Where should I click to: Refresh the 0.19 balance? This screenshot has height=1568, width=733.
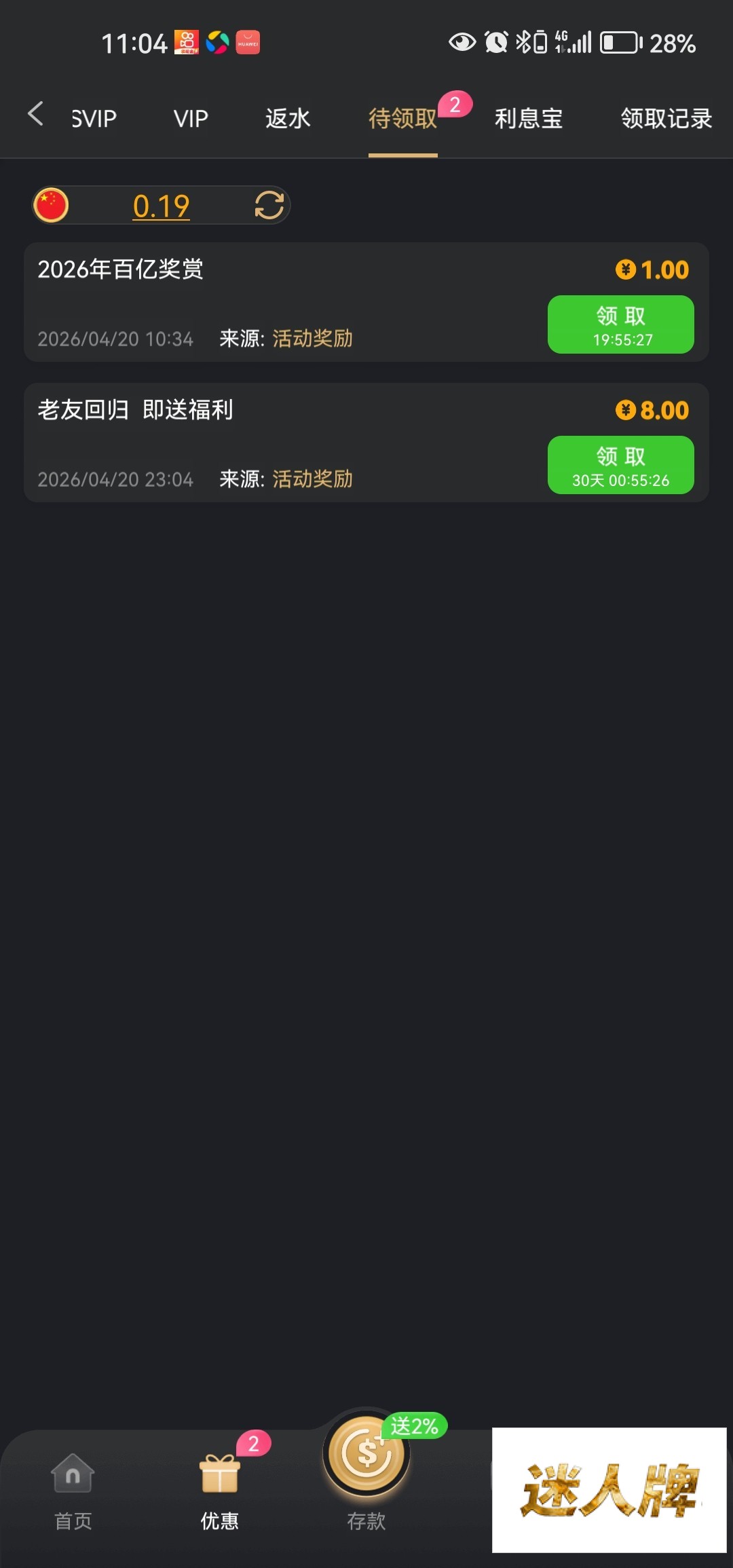[x=269, y=205]
